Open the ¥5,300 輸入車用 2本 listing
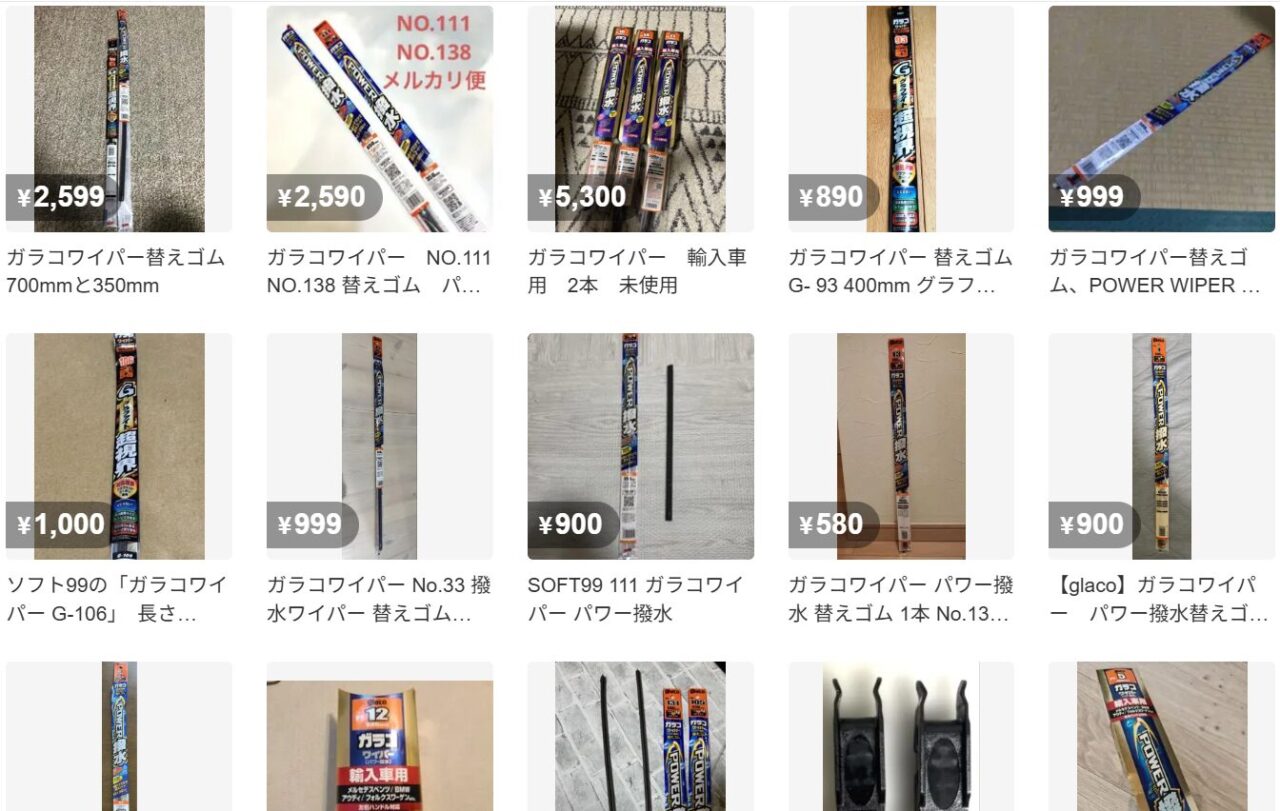 pyautogui.click(x=640, y=120)
